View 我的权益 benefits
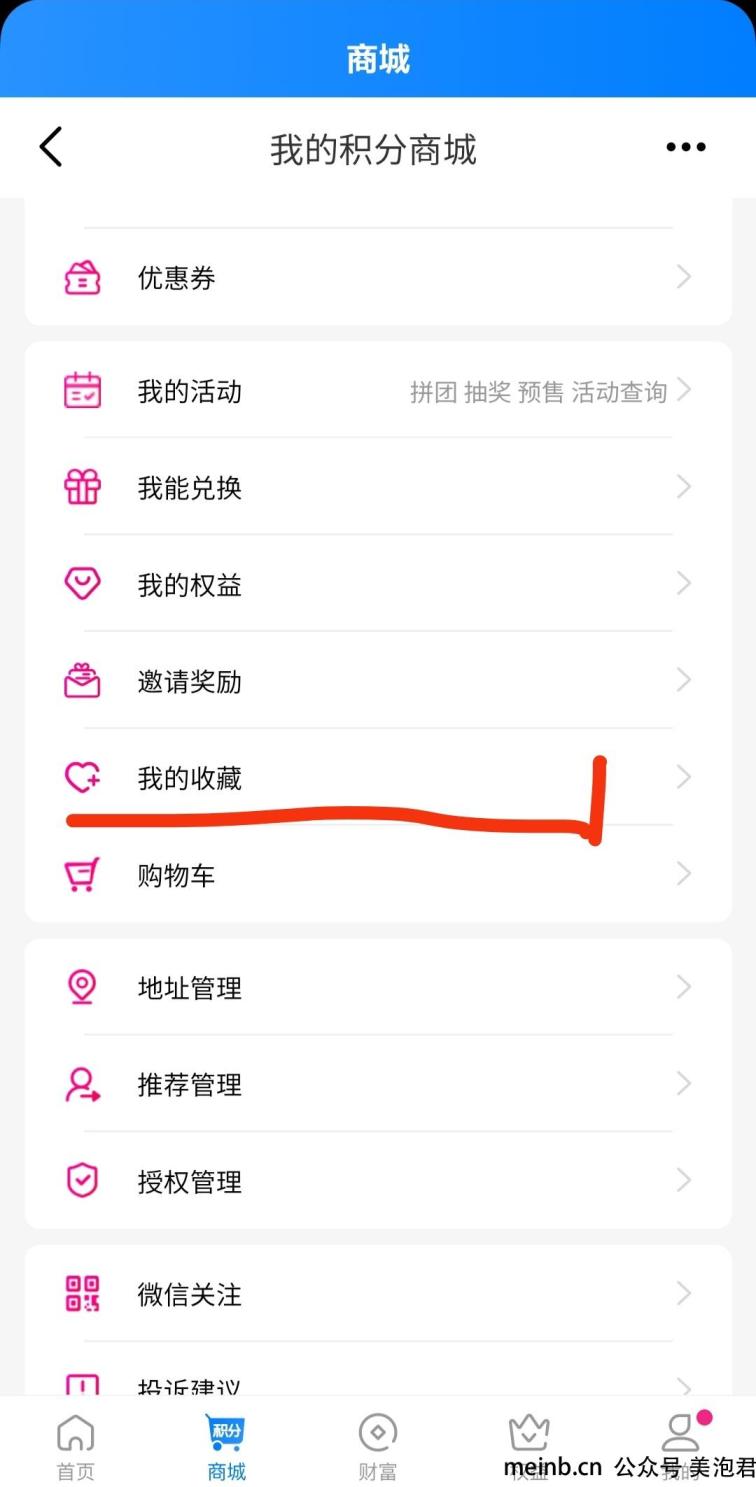The height and width of the screenshot is (1487, 756). click(378, 585)
